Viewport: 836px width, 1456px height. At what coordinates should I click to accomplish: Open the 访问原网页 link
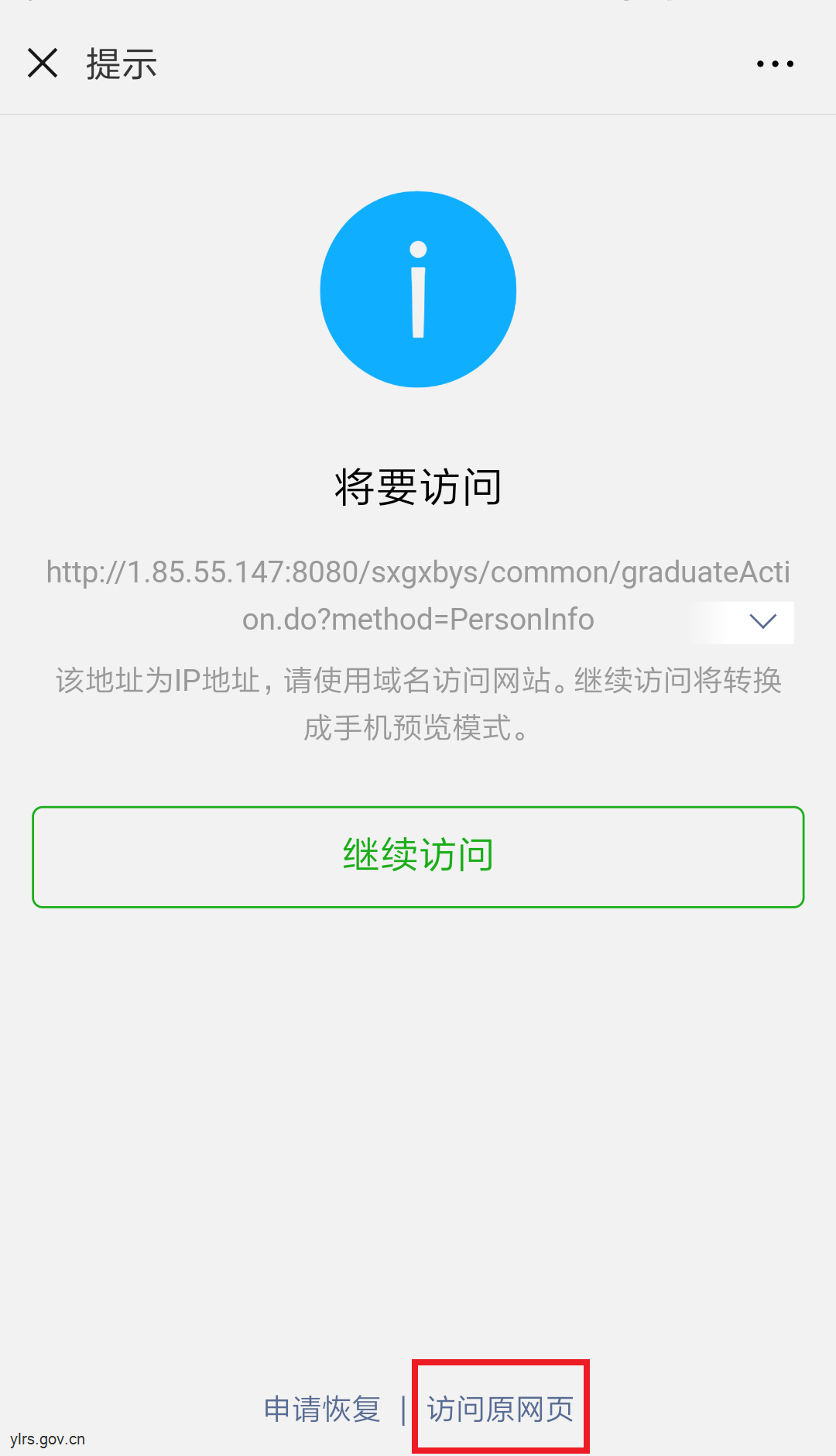(x=501, y=1409)
